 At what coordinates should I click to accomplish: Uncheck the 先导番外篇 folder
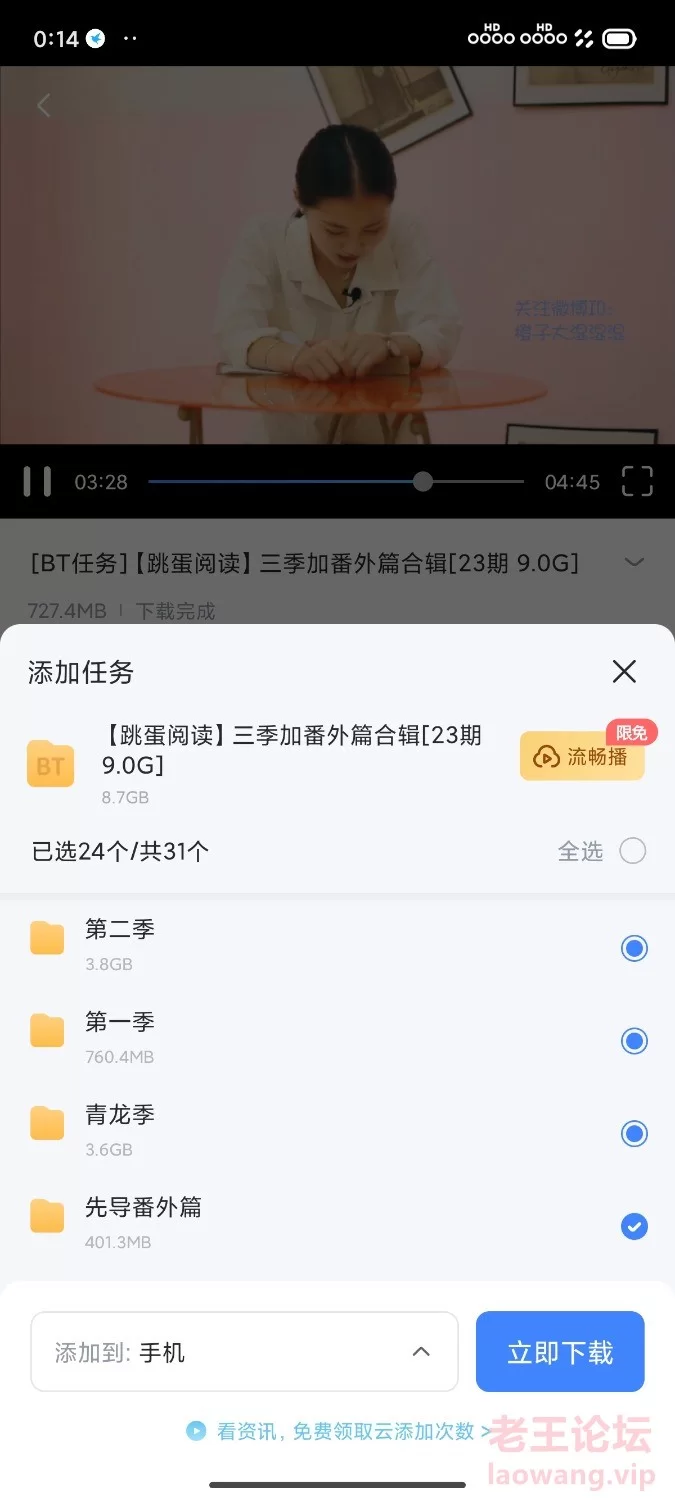(x=634, y=1226)
